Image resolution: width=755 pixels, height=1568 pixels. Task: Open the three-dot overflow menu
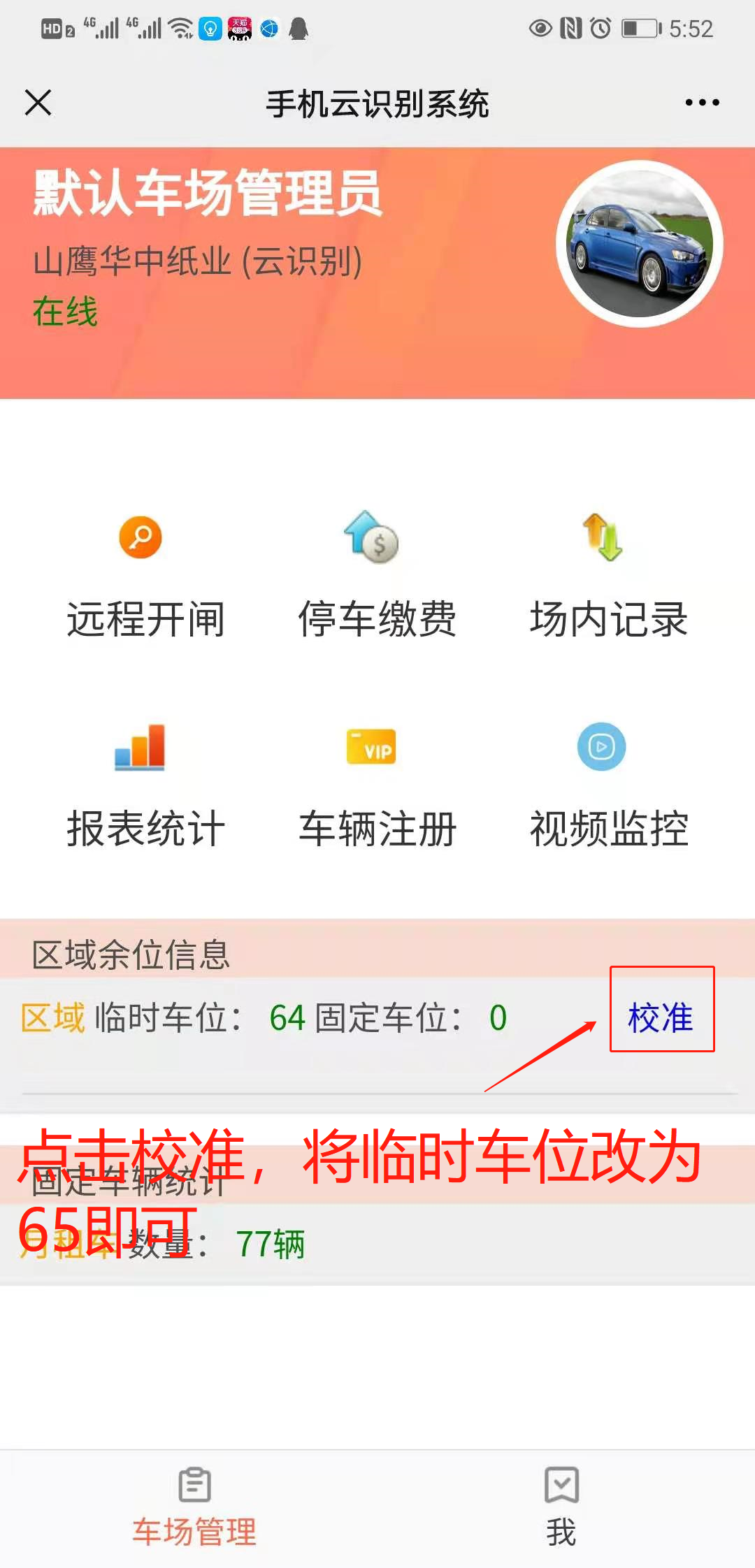tap(702, 103)
